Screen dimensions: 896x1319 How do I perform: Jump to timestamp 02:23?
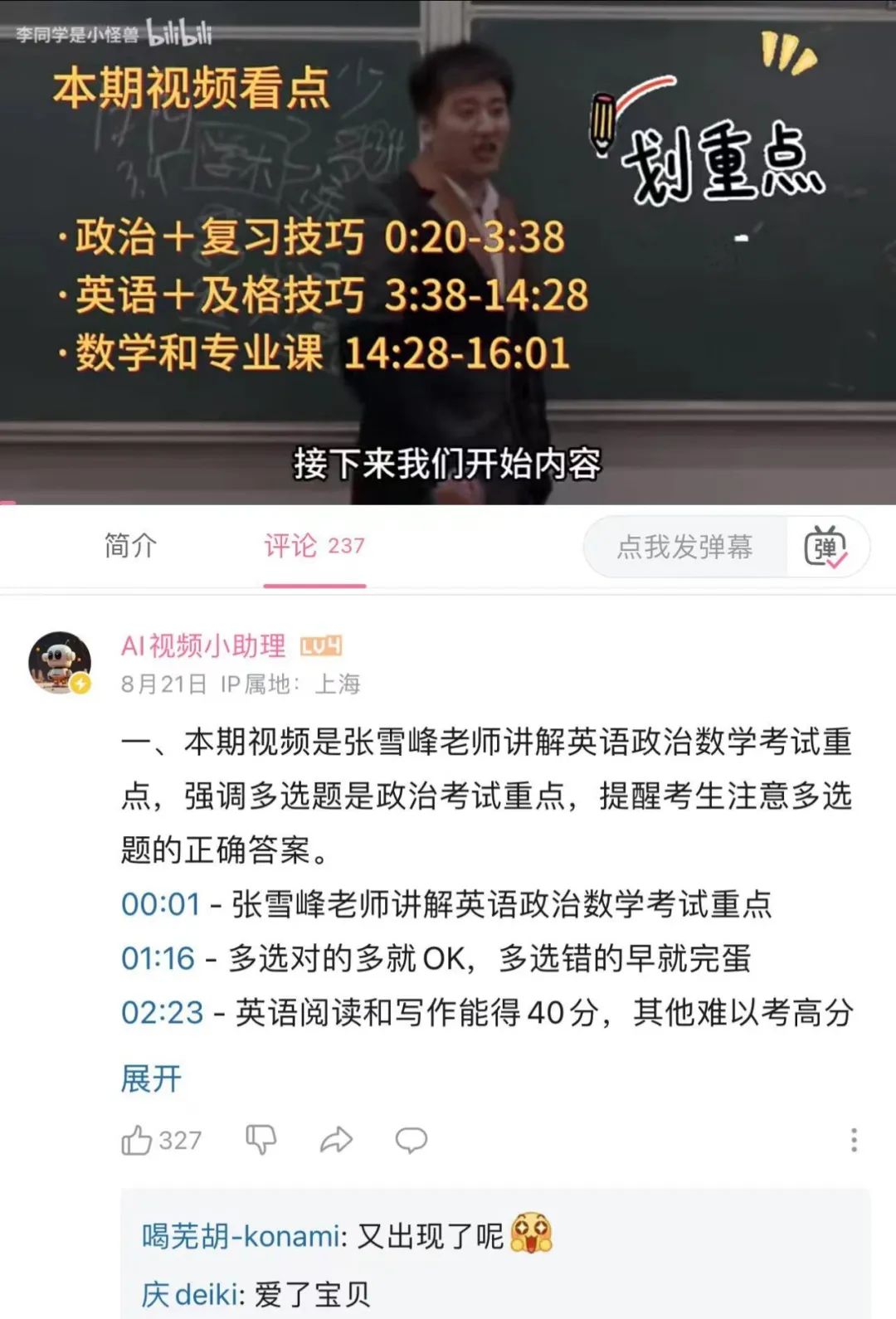[162, 1012]
